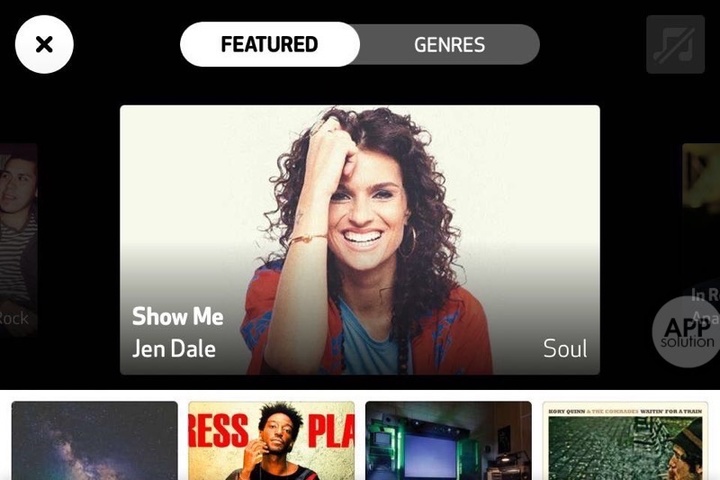The image size is (720, 480).
Task: Select the album tile with red letters
Action: tap(271, 440)
